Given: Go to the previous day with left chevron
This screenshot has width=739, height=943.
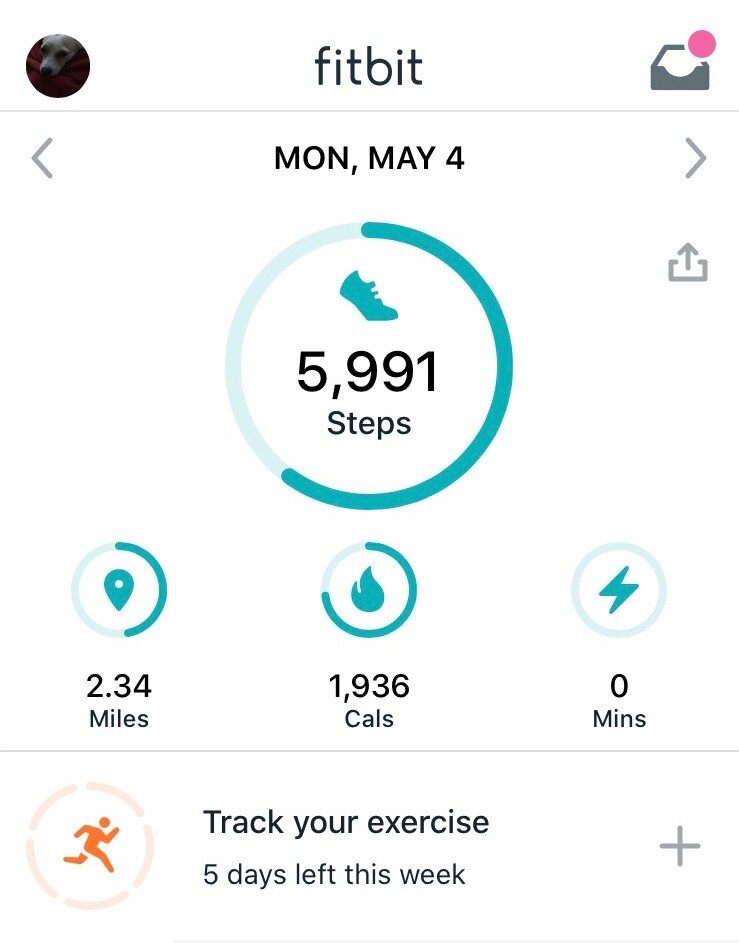Looking at the screenshot, I should tap(42, 157).
